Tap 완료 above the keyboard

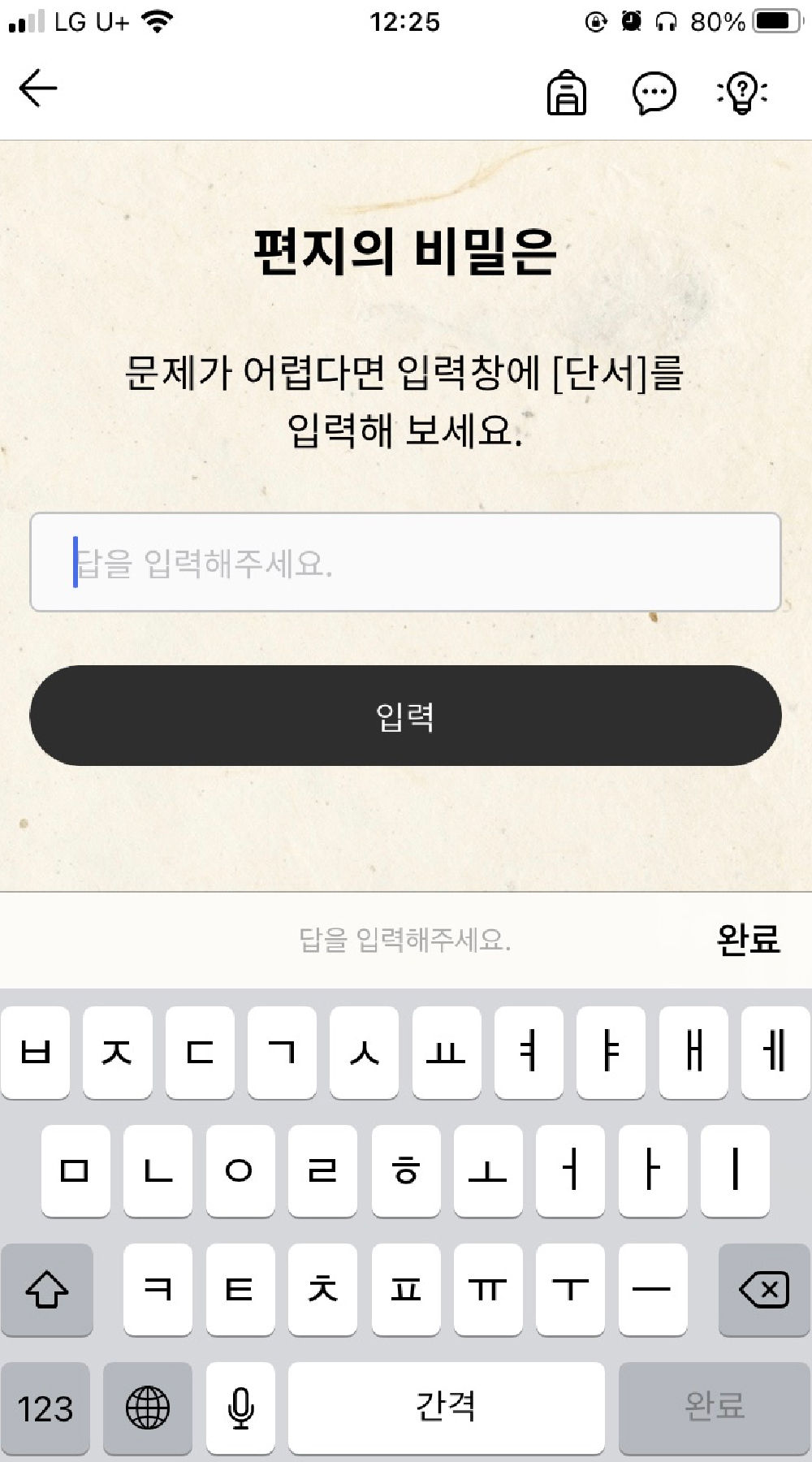tap(748, 940)
